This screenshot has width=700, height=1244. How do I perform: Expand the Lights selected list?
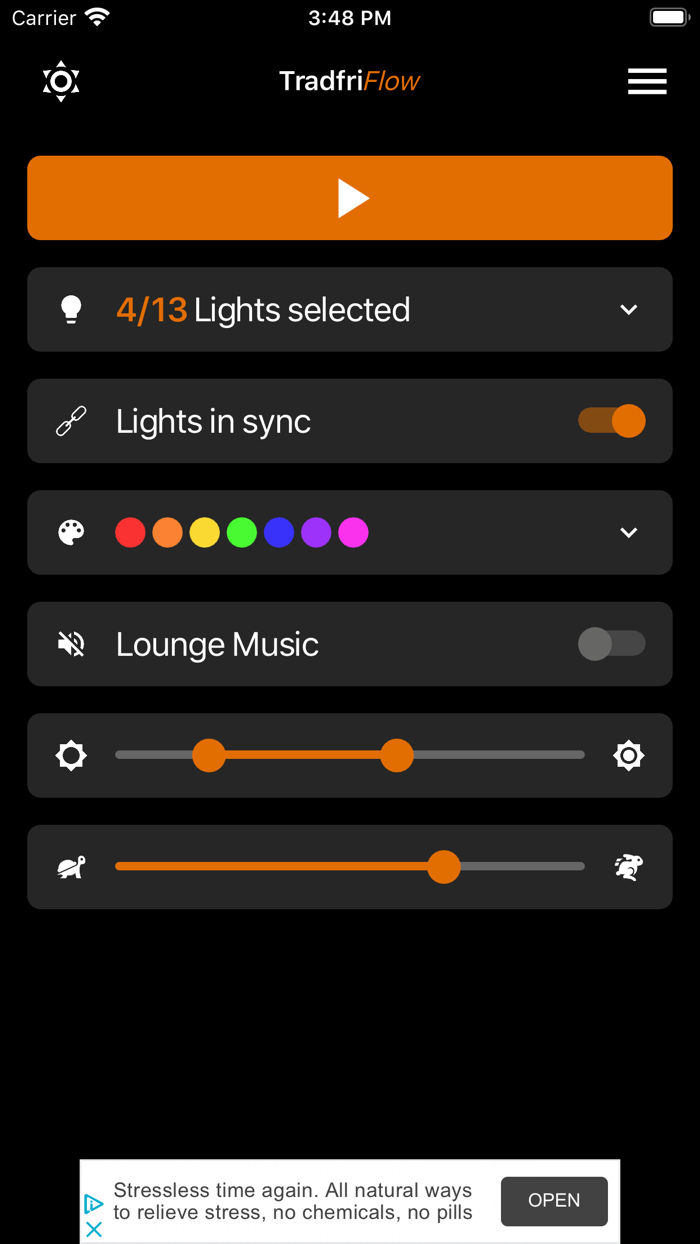pos(628,310)
